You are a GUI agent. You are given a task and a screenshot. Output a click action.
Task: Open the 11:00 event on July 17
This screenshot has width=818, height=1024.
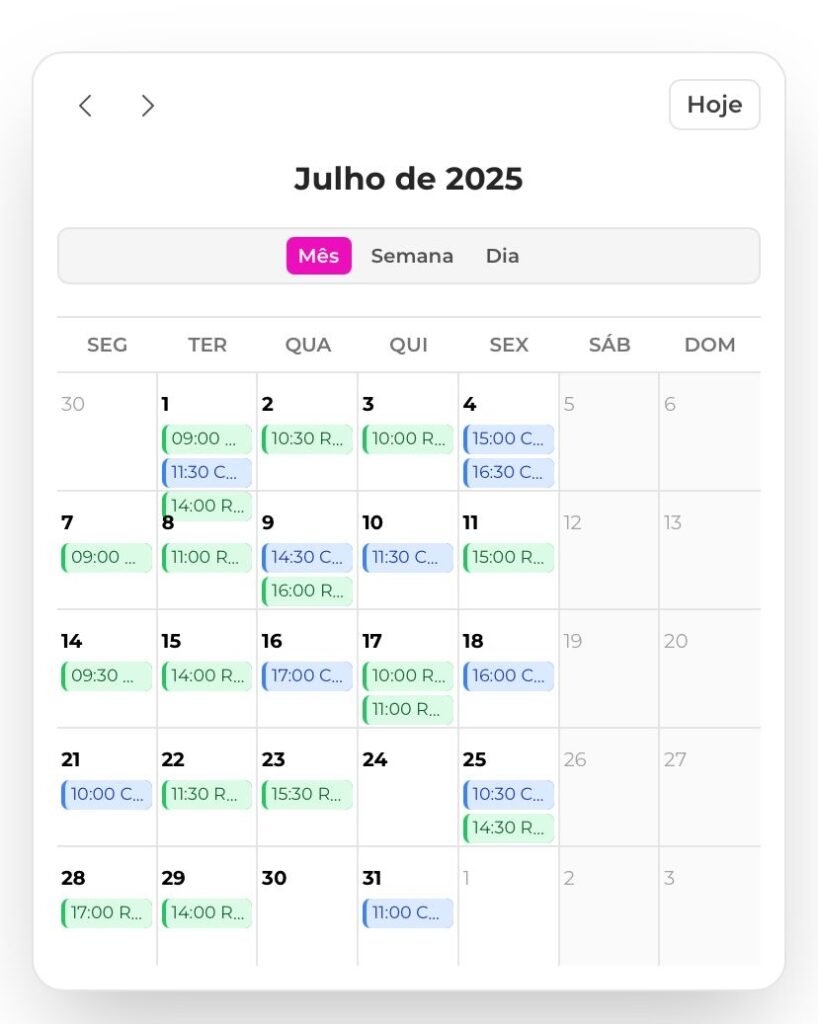408,710
